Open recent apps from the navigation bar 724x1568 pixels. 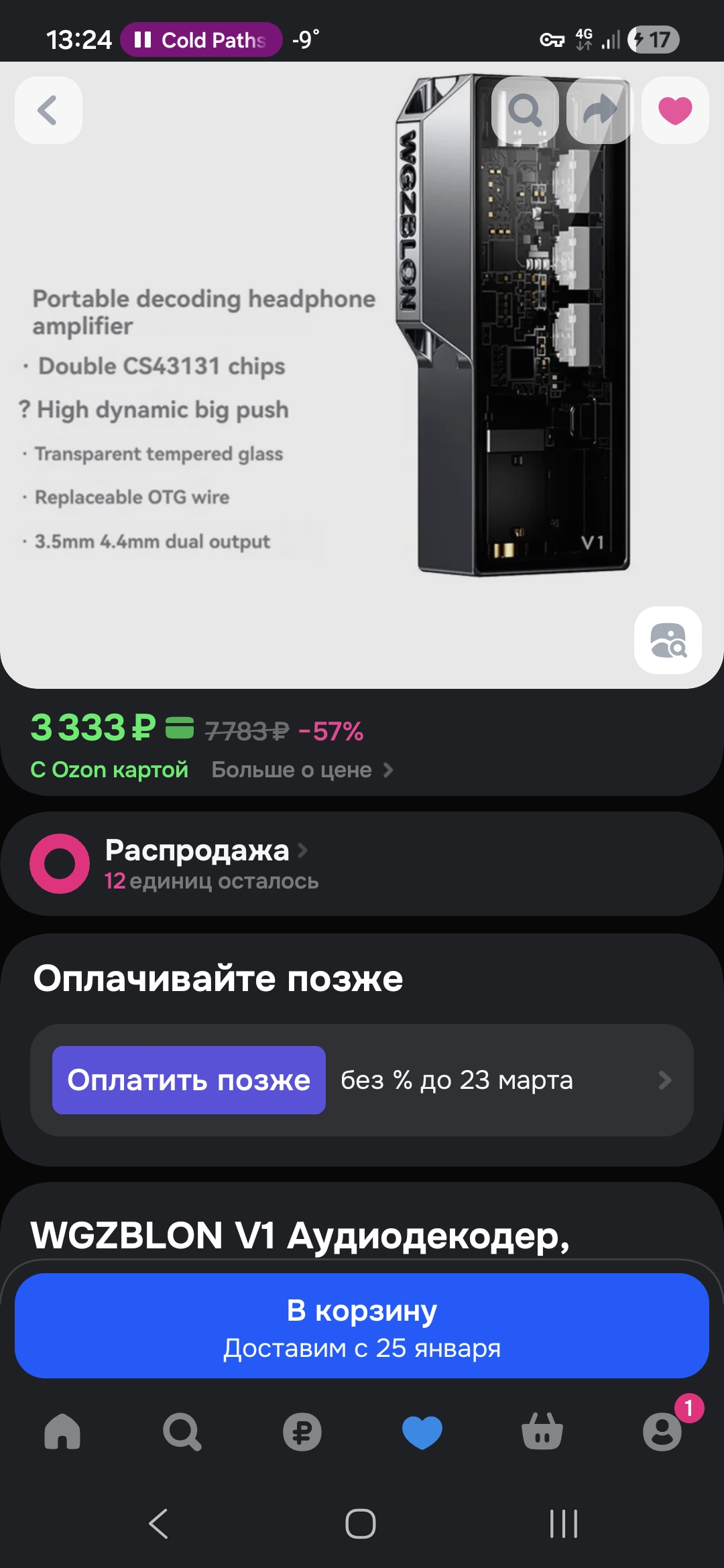tap(563, 1524)
